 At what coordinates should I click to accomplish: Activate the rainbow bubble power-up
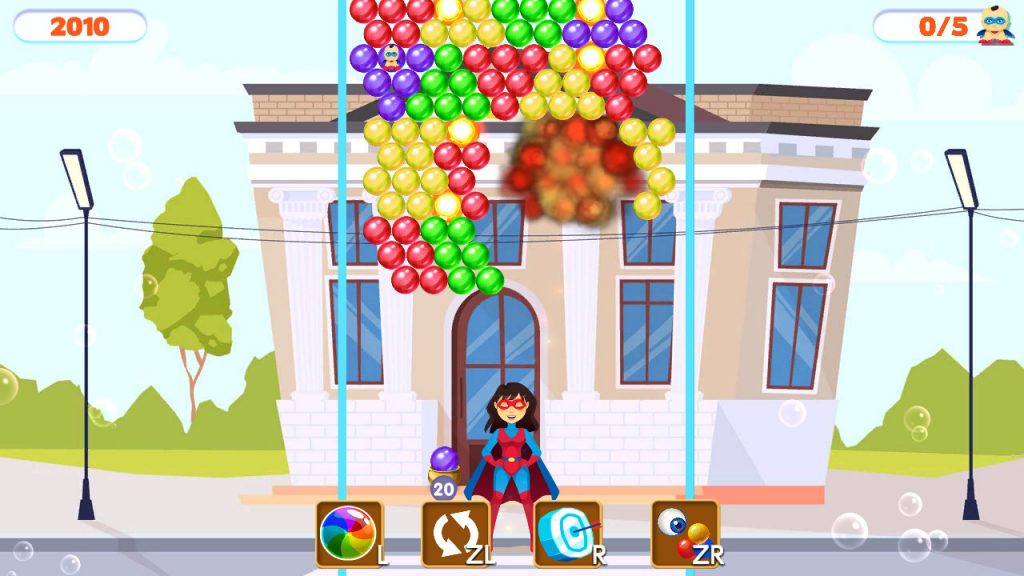click(x=349, y=533)
